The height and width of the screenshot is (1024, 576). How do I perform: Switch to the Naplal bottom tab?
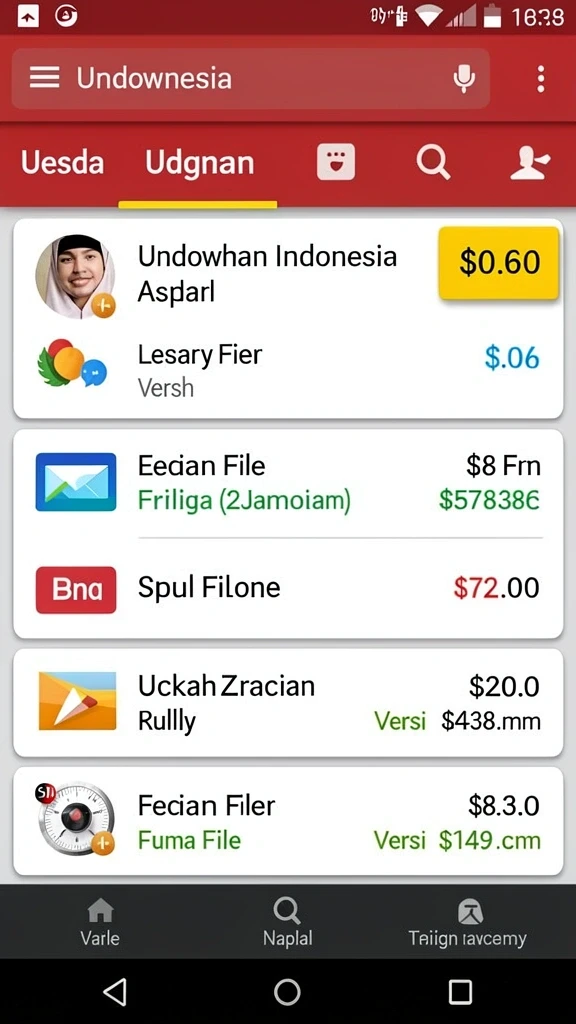pos(287,922)
